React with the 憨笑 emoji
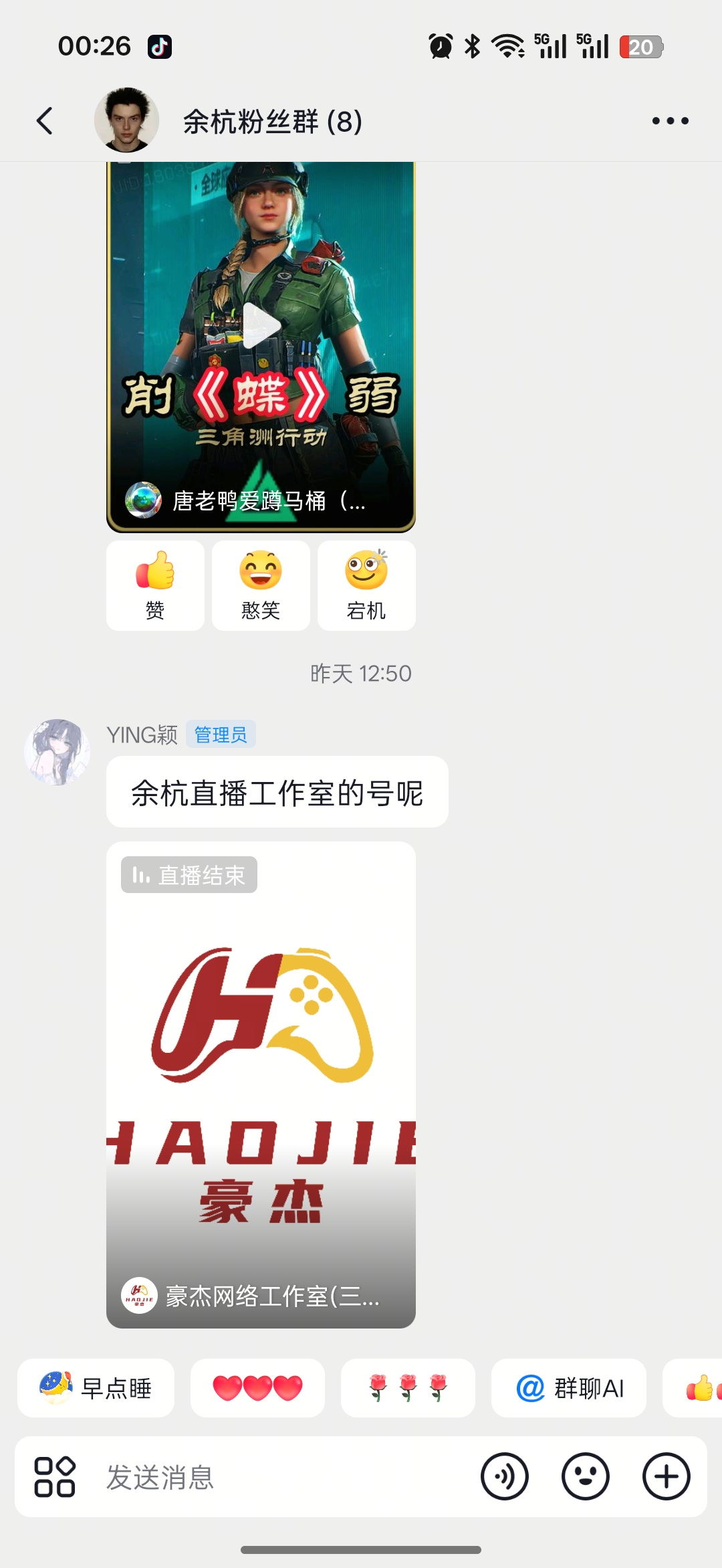Image resolution: width=722 pixels, height=1568 pixels. 261,585
